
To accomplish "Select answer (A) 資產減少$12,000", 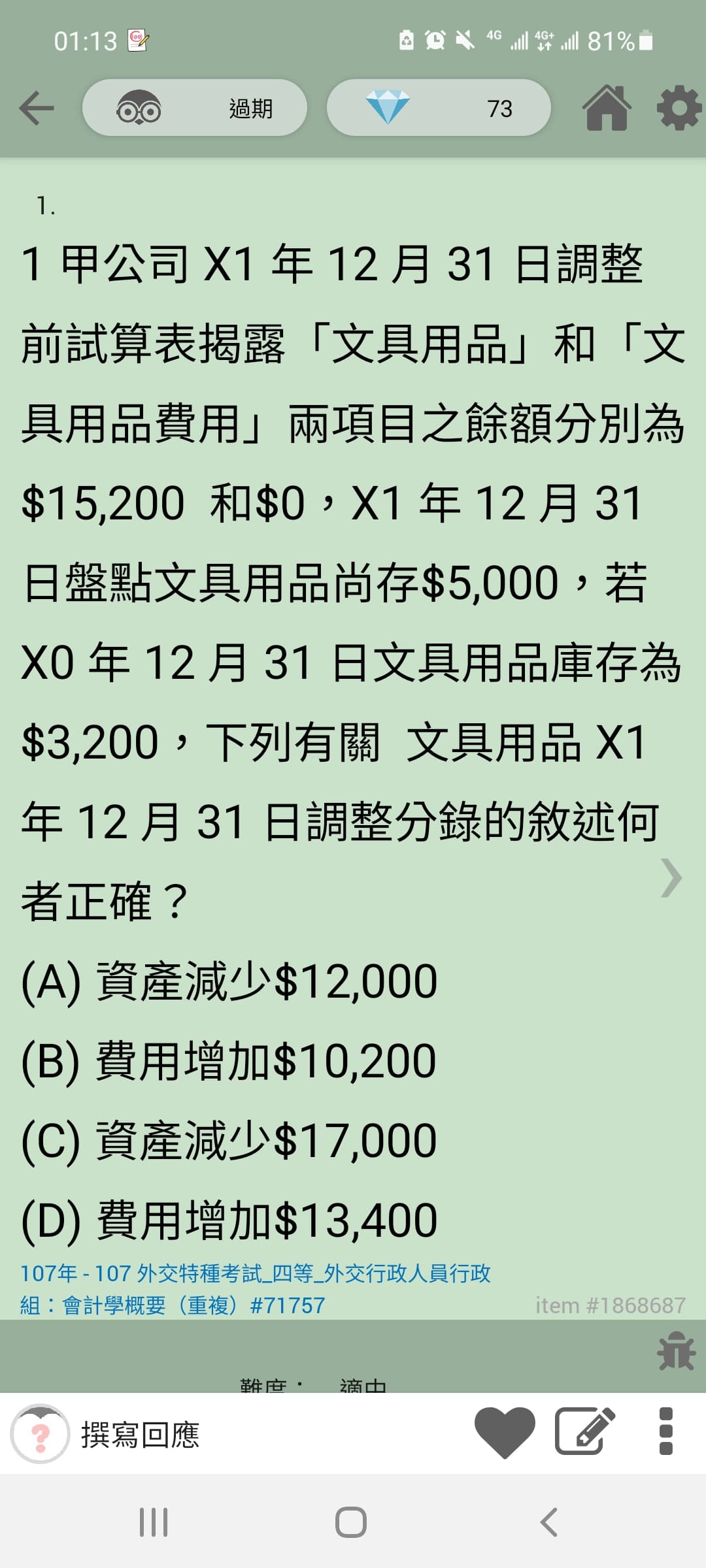I will (229, 981).
